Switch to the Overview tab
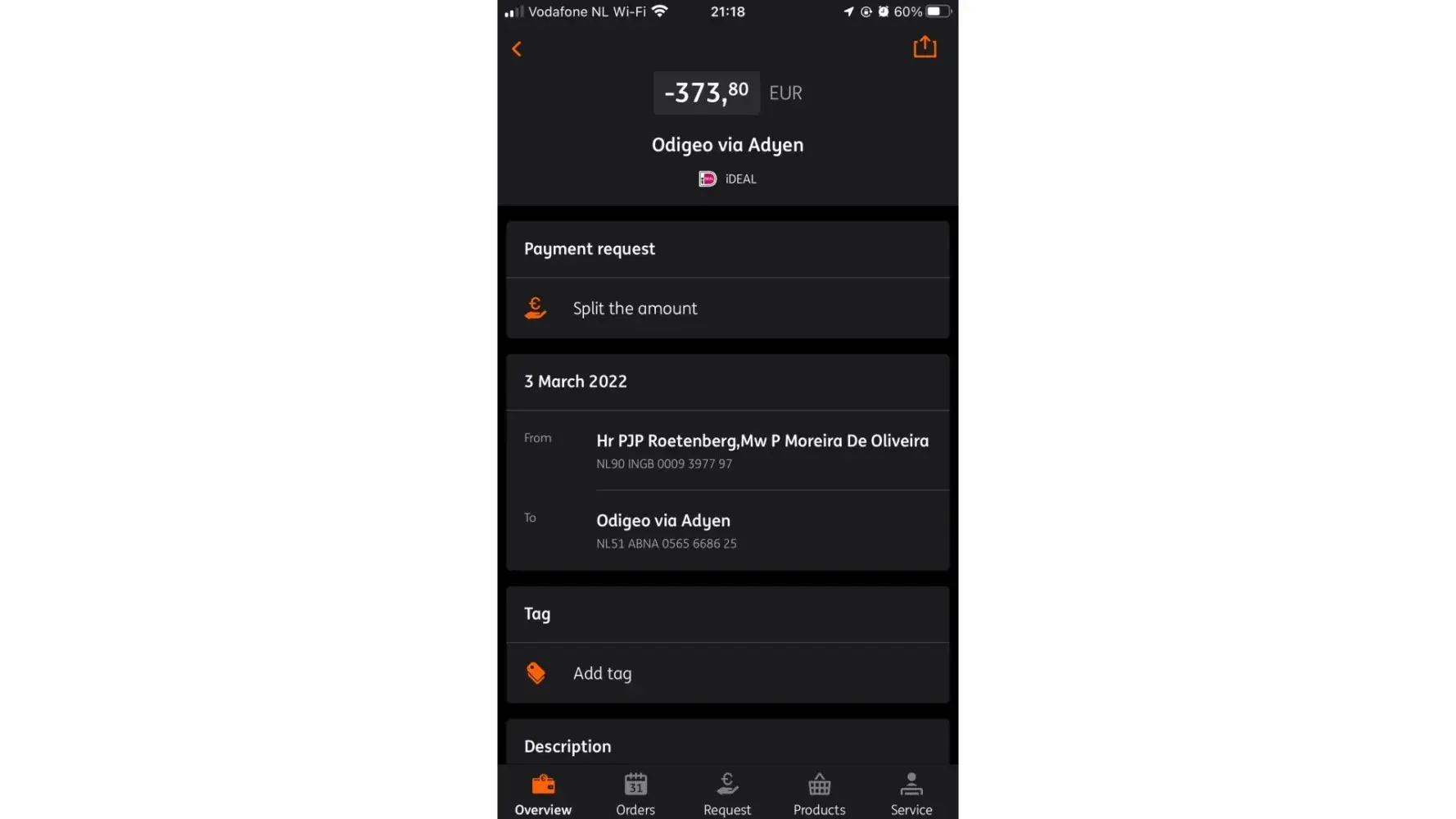 point(543,794)
